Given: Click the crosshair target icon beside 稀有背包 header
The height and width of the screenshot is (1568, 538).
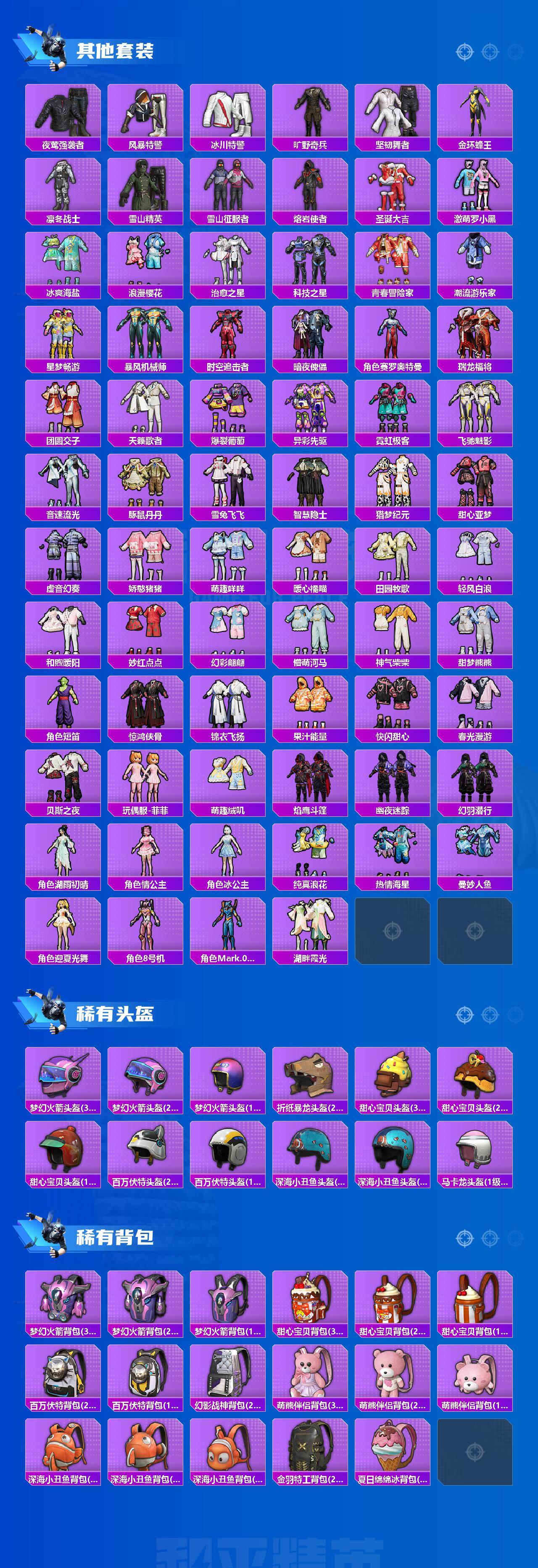Looking at the screenshot, I should 465,1238.
